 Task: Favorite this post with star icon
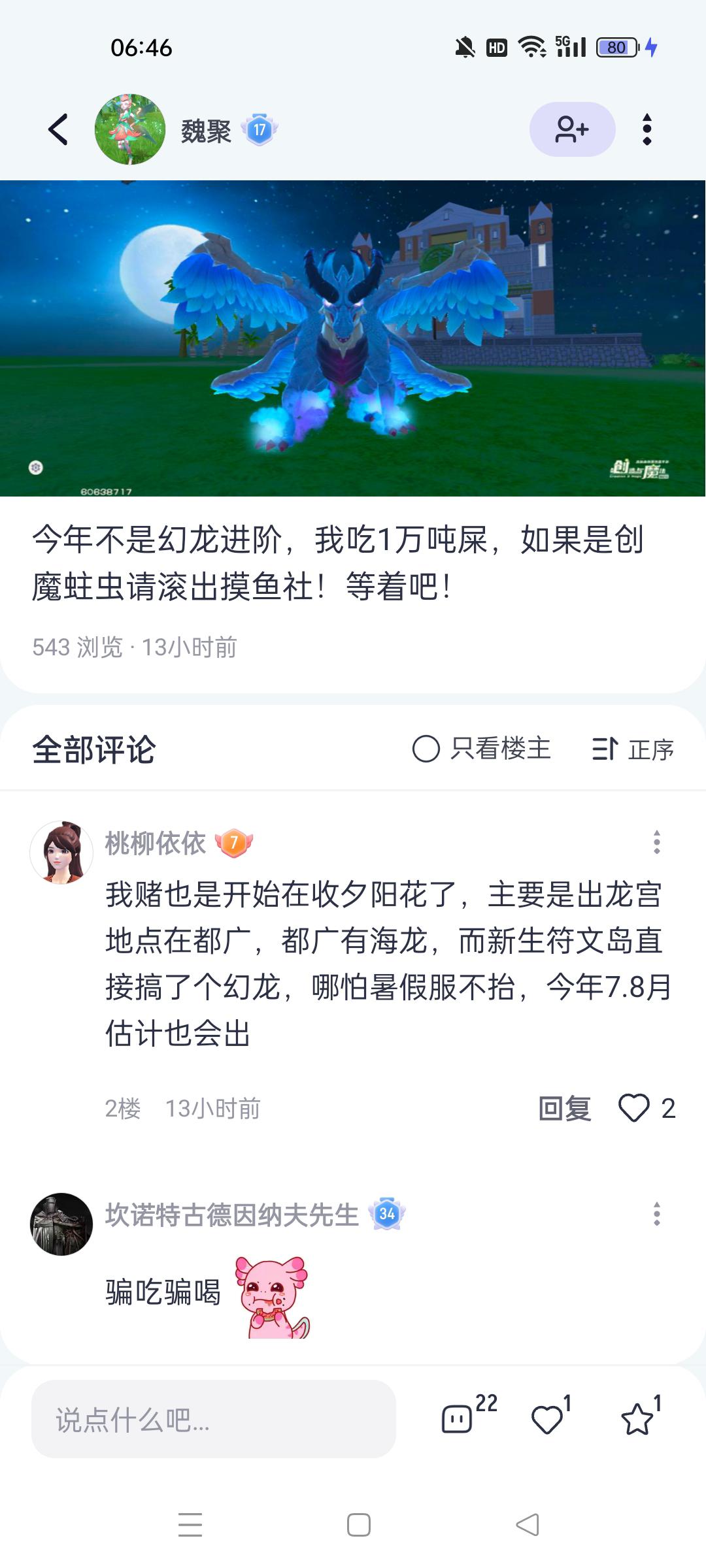click(637, 1419)
